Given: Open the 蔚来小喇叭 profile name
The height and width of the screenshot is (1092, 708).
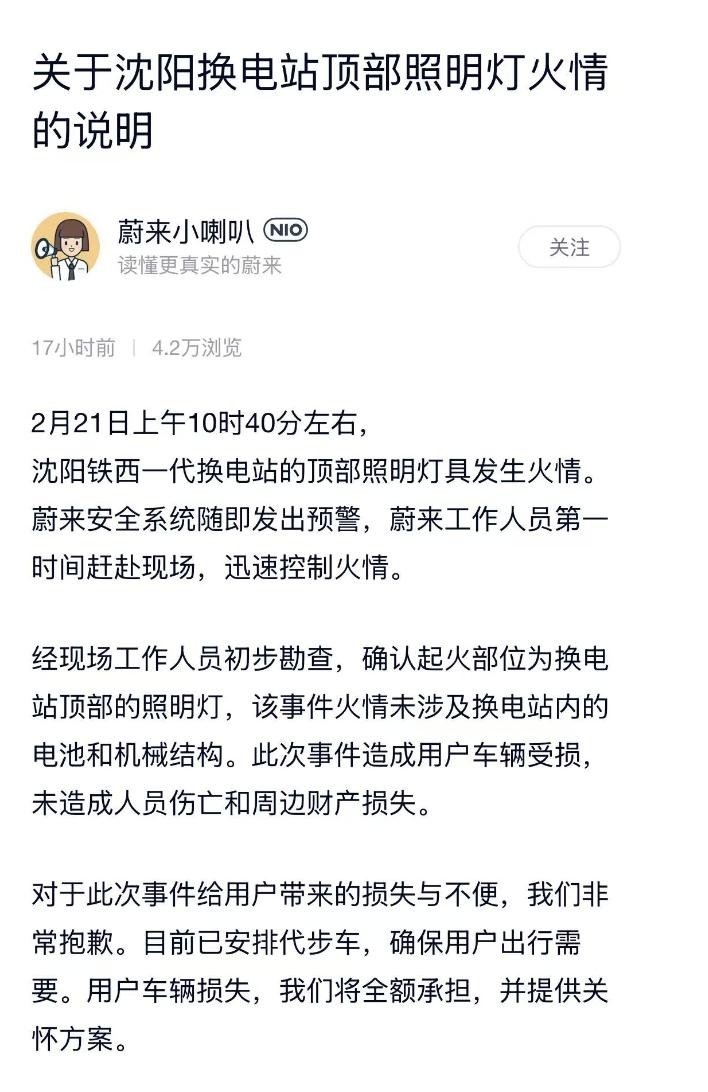Looking at the screenshot, I should (185, 232).
